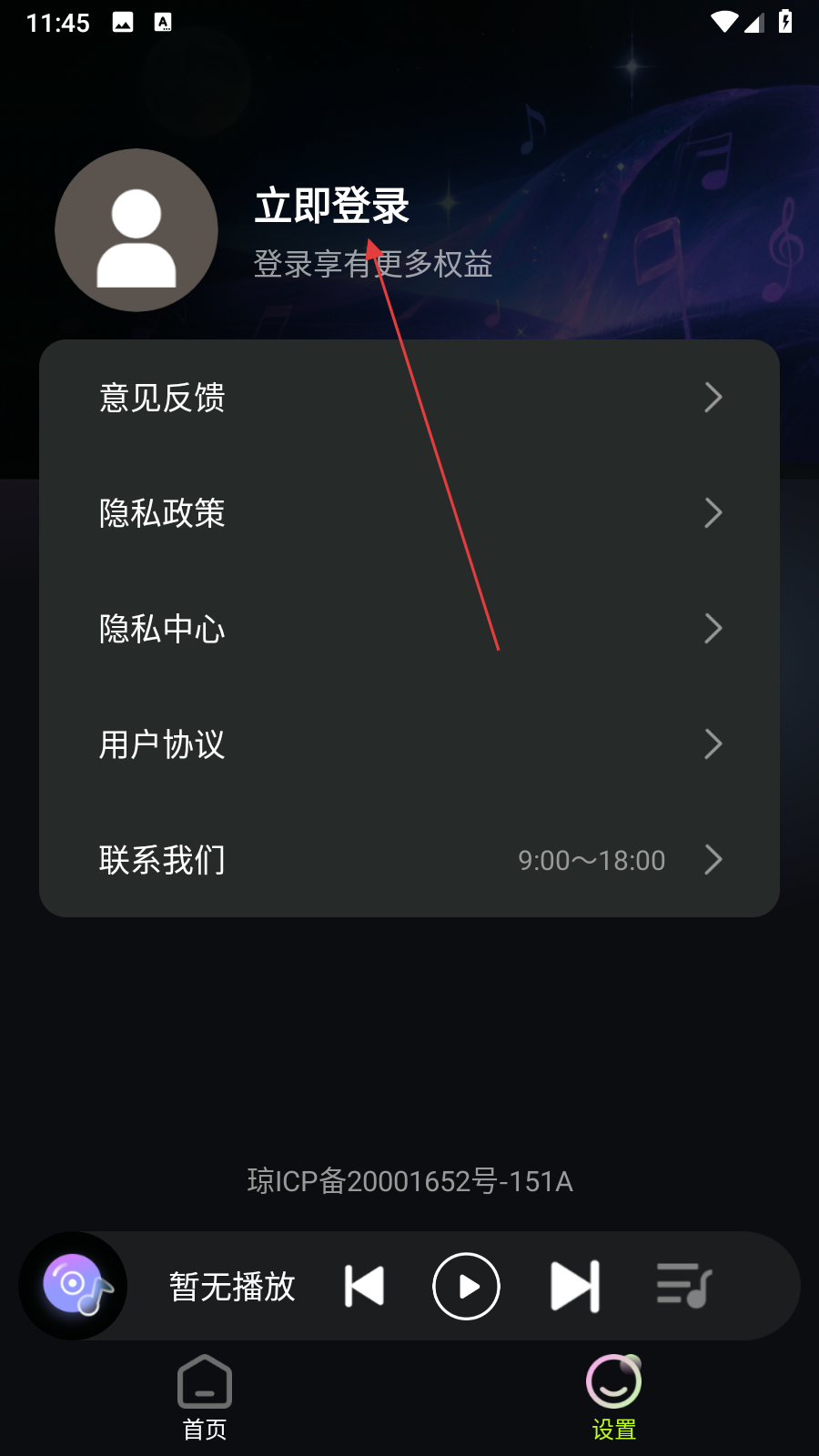Select the 设置 tab
Screen dimensions: 819x1456
(x=614, y=1397)
